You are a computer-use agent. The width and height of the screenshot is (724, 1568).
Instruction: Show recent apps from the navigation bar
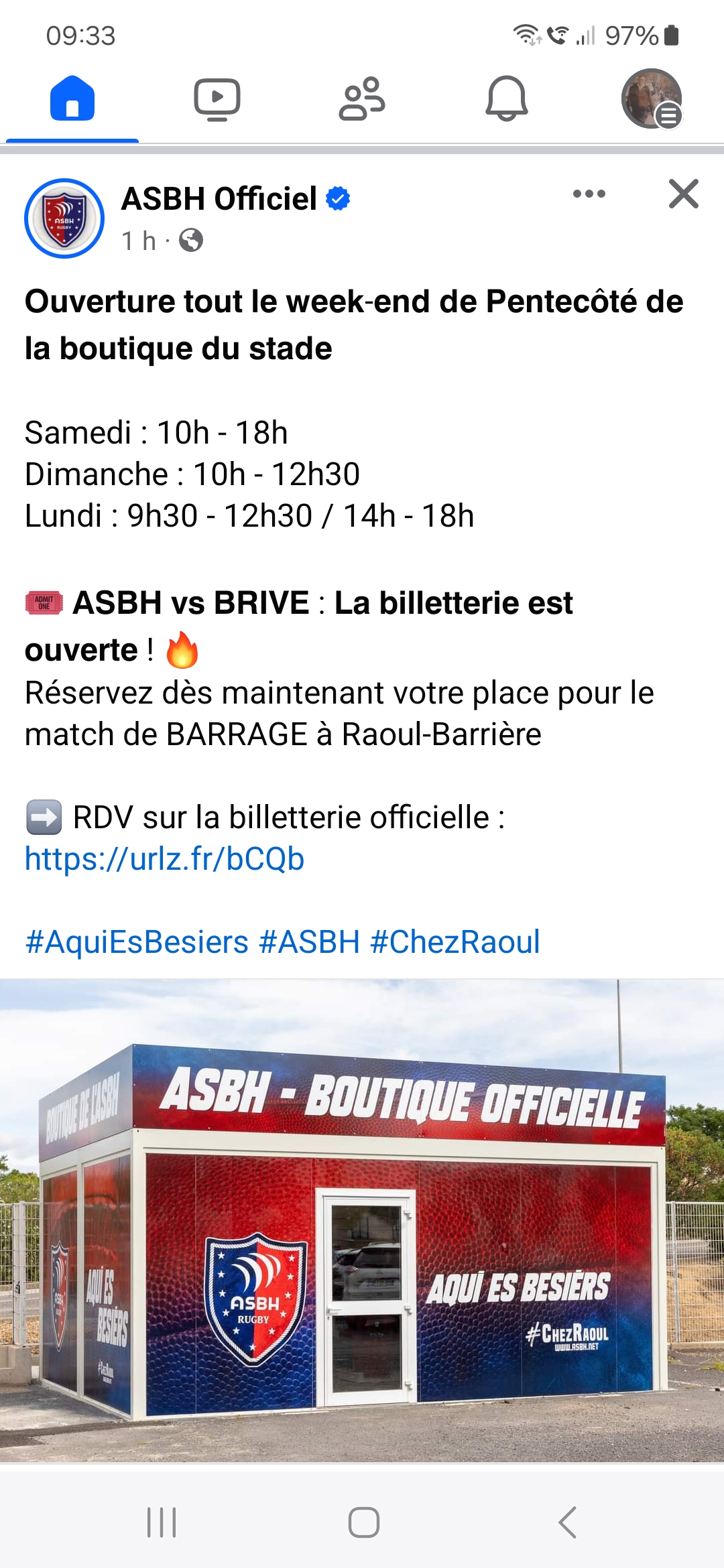point(162,1522)
